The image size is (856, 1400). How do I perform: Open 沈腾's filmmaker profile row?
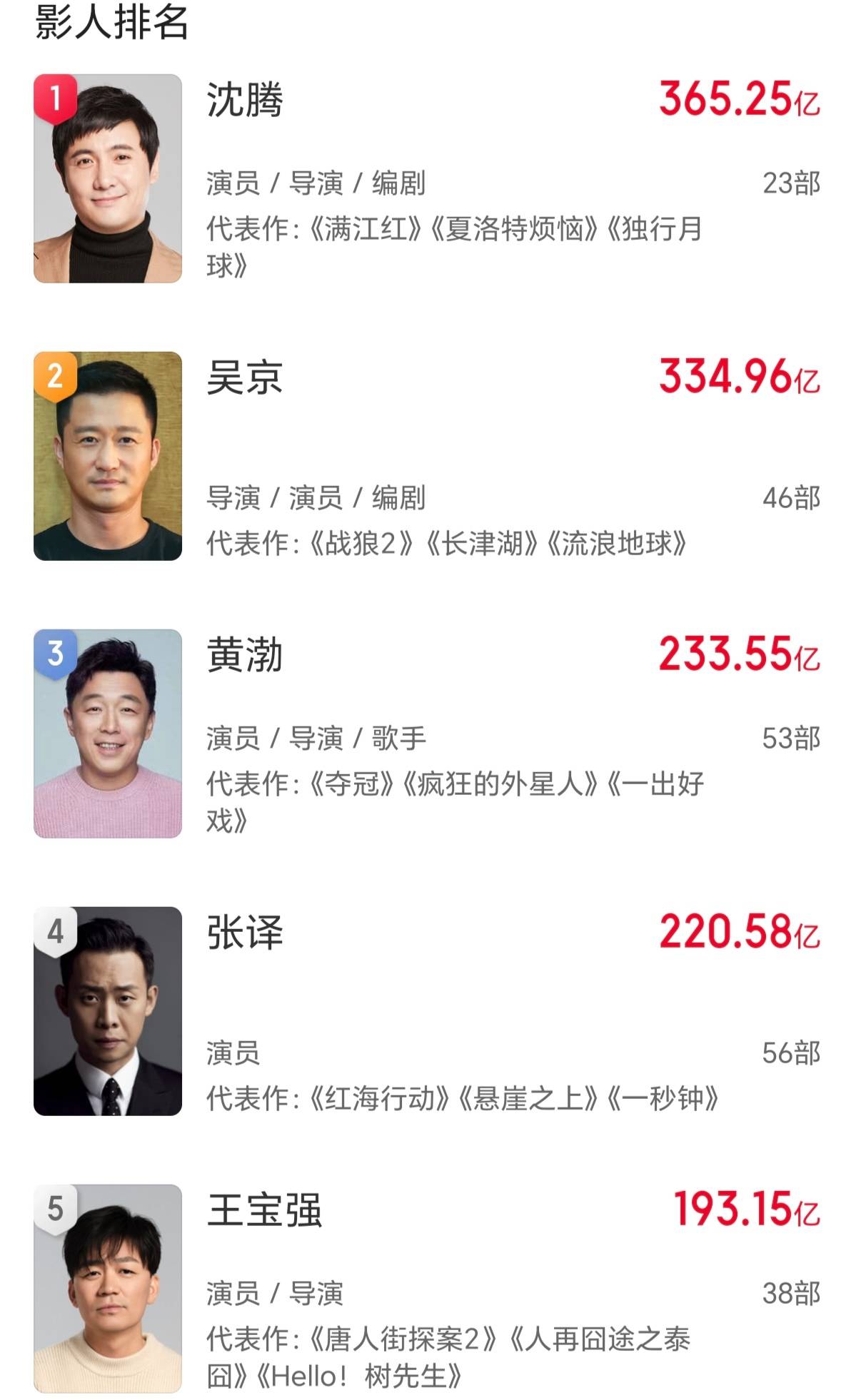244,100
